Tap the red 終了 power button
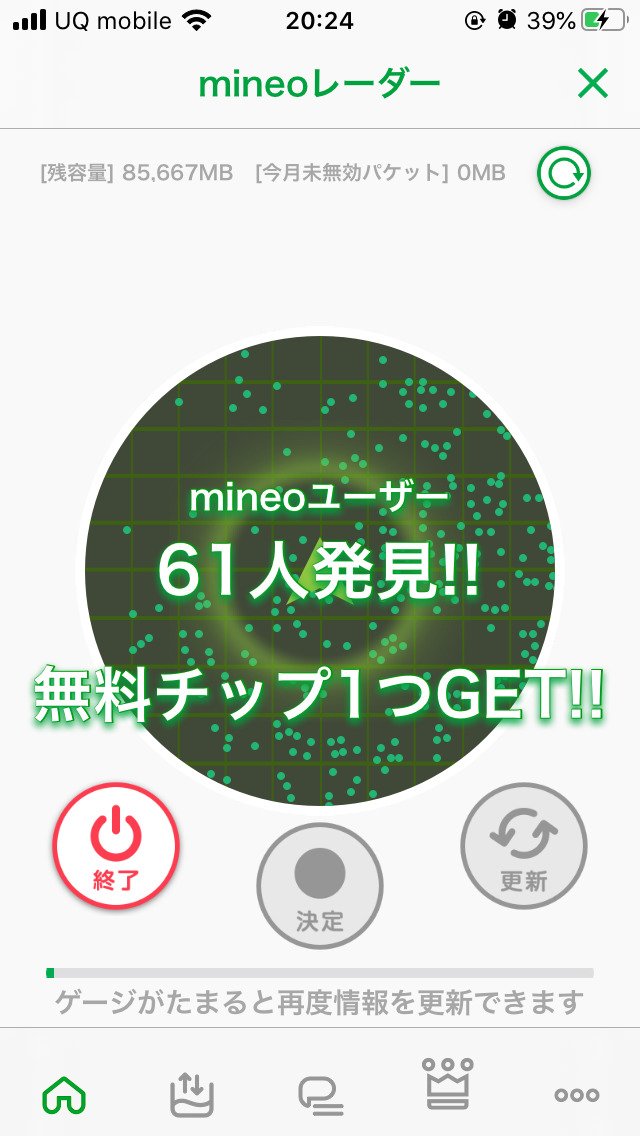The width and height of the screenshot is (640, 1136). click(116, 846)
